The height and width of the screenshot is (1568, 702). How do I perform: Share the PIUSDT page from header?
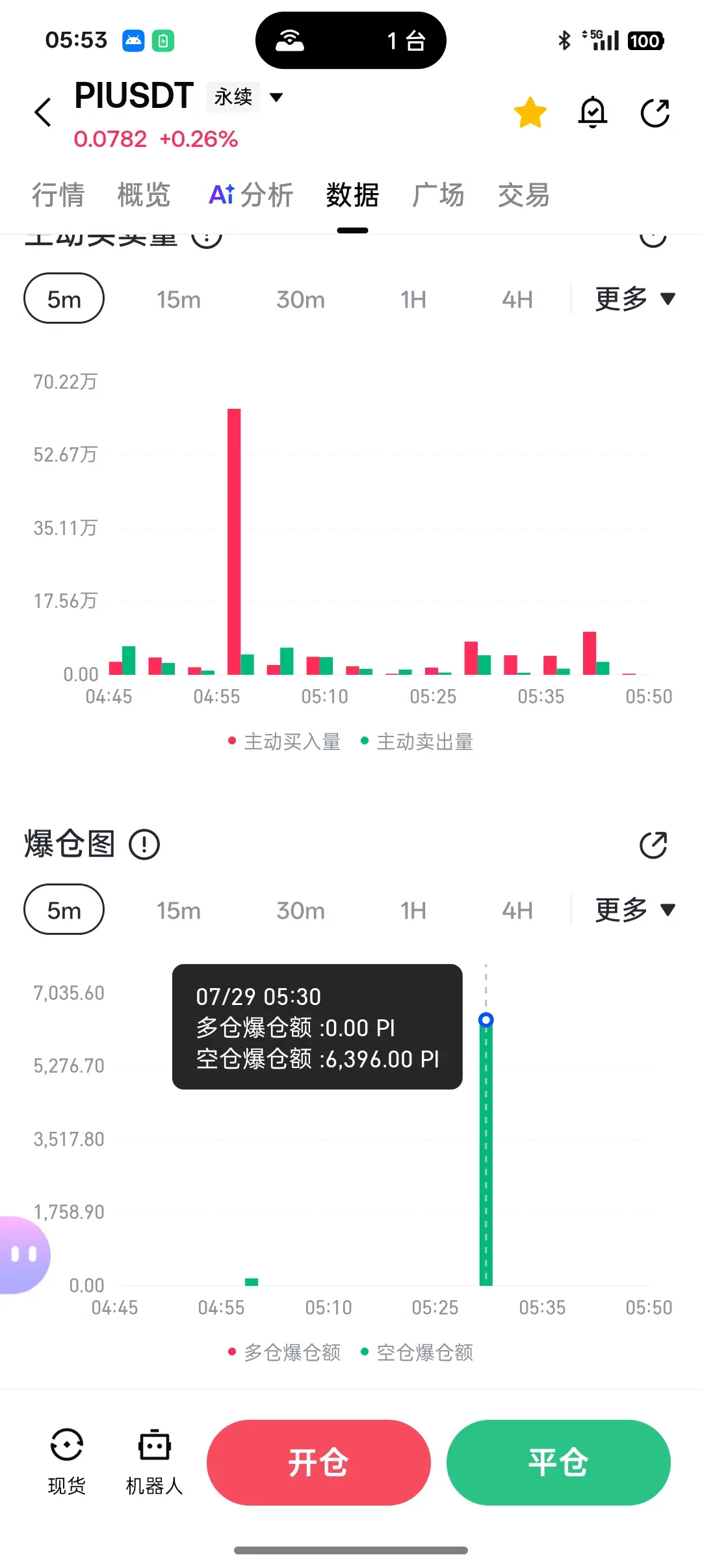pos(655,113)
